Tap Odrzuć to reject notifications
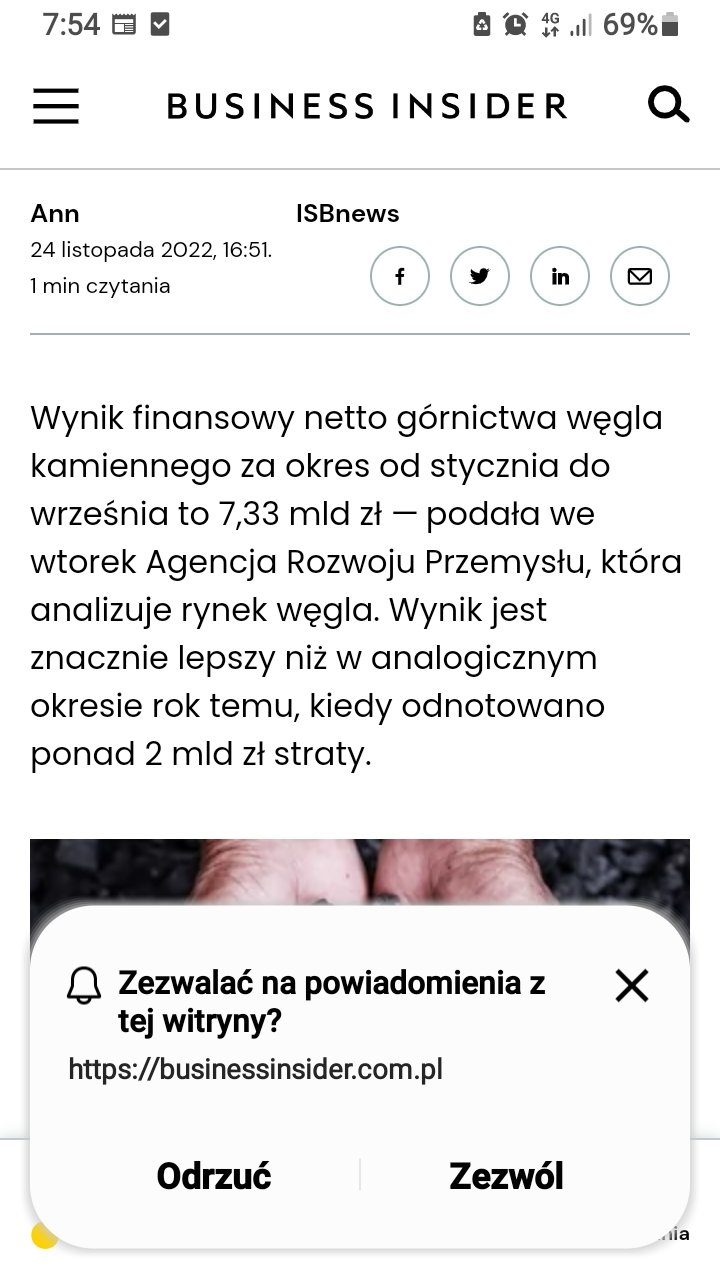This screenshot has height=1280, width=720. pos(214,1176)
